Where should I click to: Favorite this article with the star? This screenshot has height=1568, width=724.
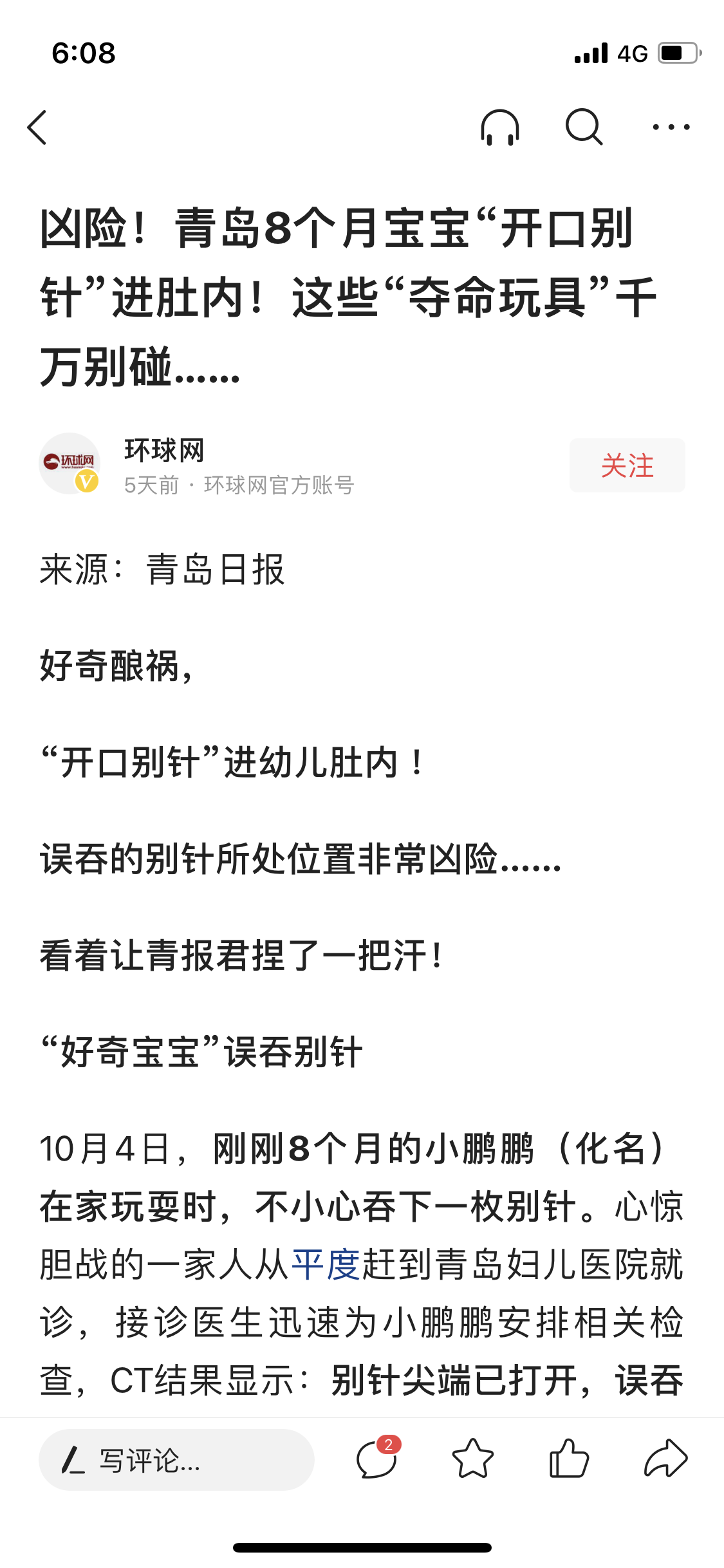tap(473, 1459)
